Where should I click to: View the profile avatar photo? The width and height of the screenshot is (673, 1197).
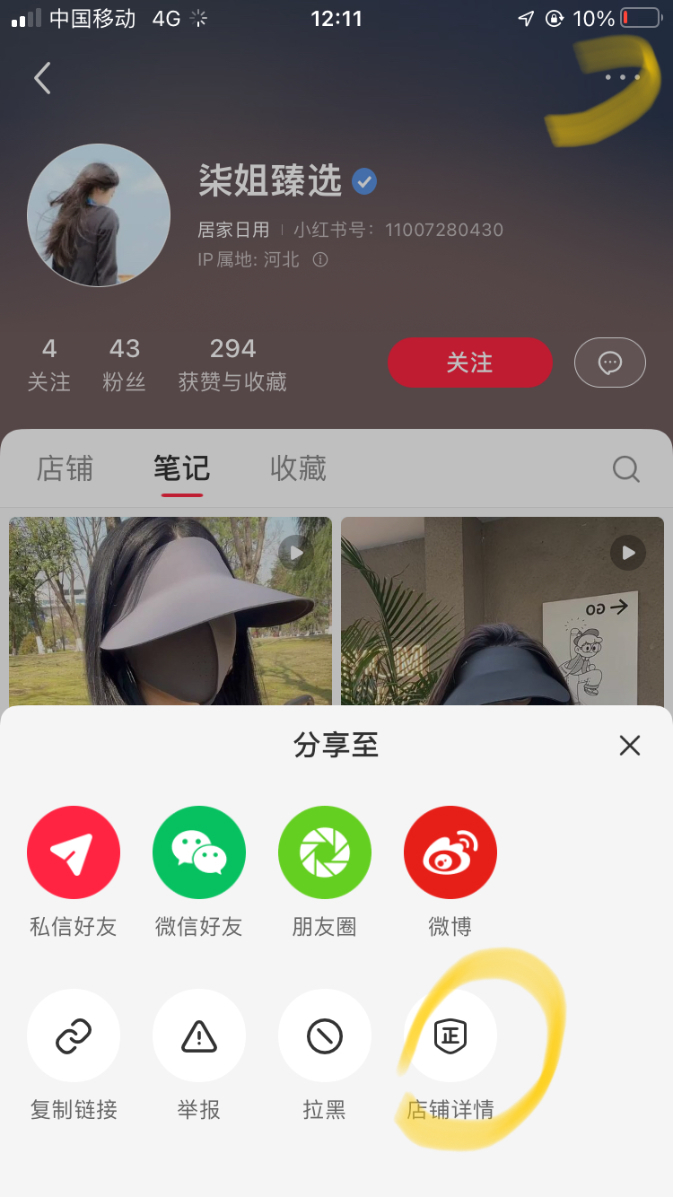click(x=98, y=215)
